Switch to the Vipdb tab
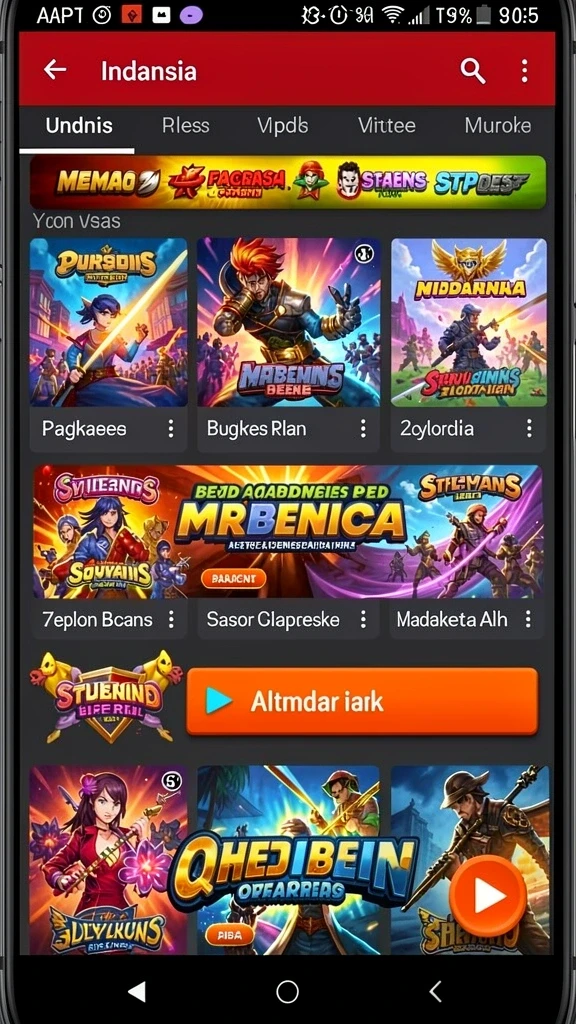 click(283, 125)
